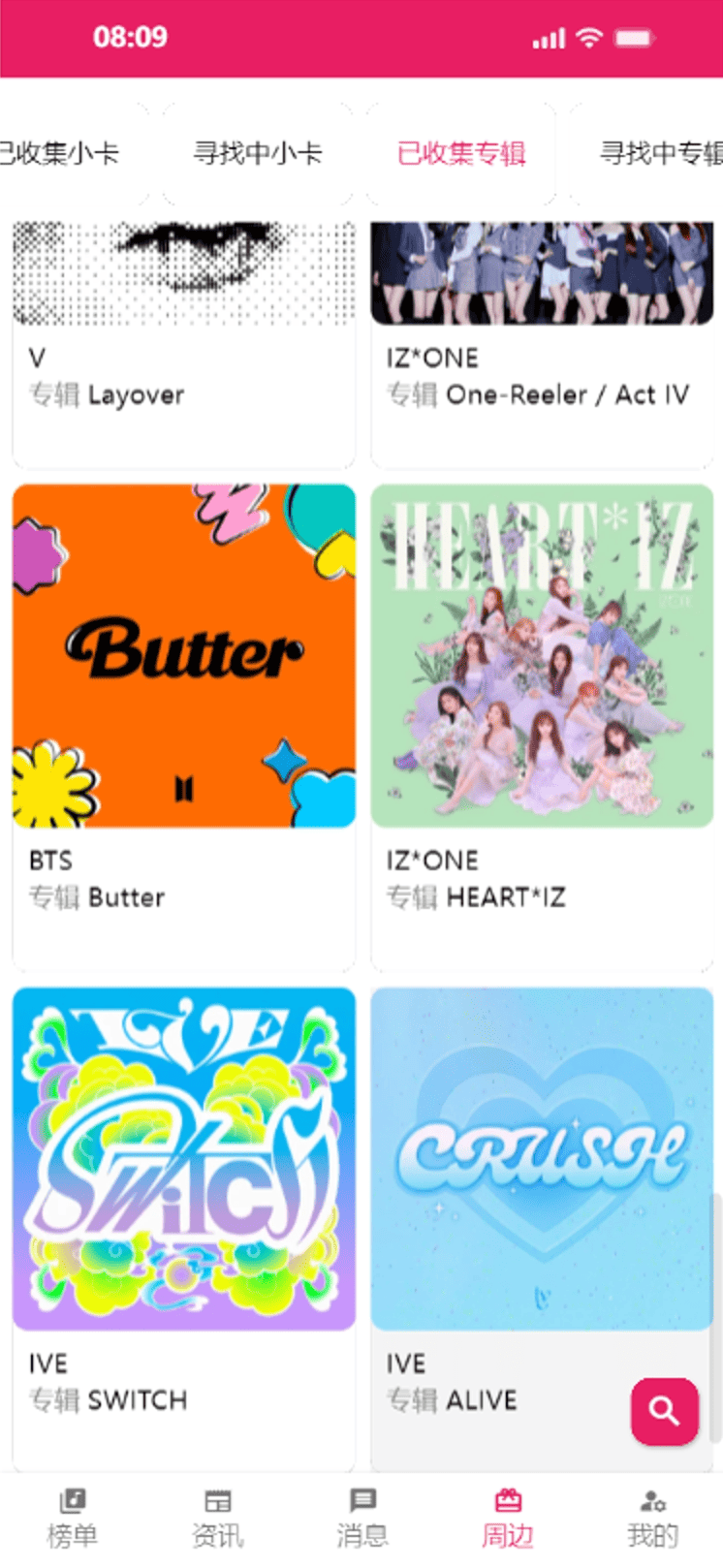The height and width of the screenshot is (1568, 723).
Task: Open V's Layover album card
Action: [x=183, y=339]
